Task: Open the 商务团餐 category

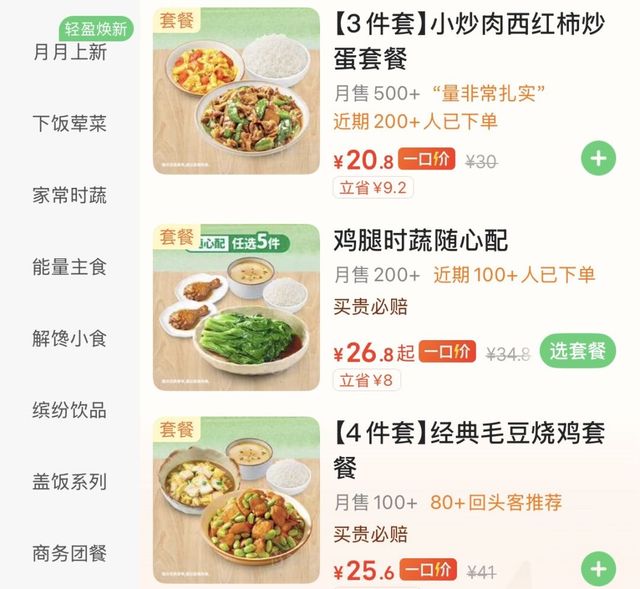Action: click(x=70, y=553)
